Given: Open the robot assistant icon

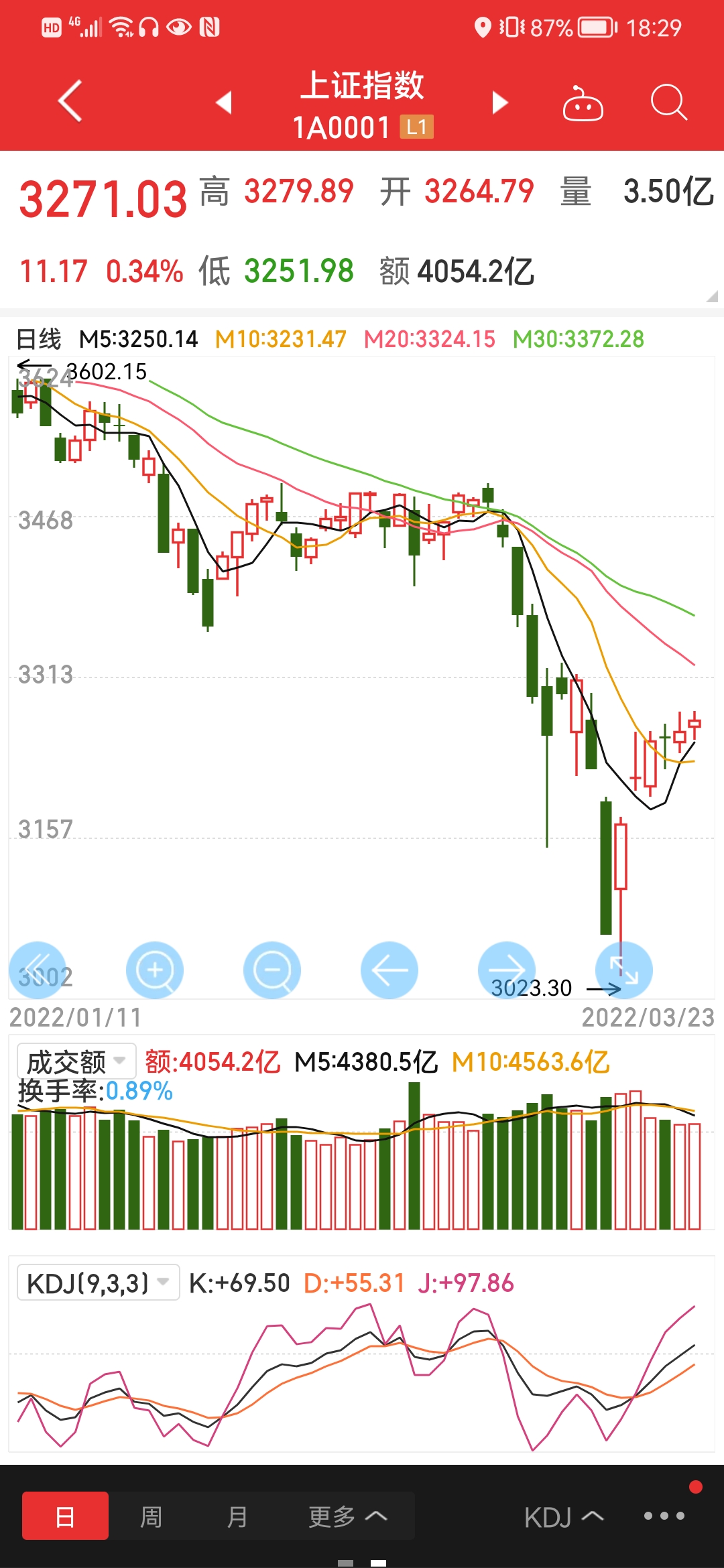Looking at the screenshot, I should [583, 104].
